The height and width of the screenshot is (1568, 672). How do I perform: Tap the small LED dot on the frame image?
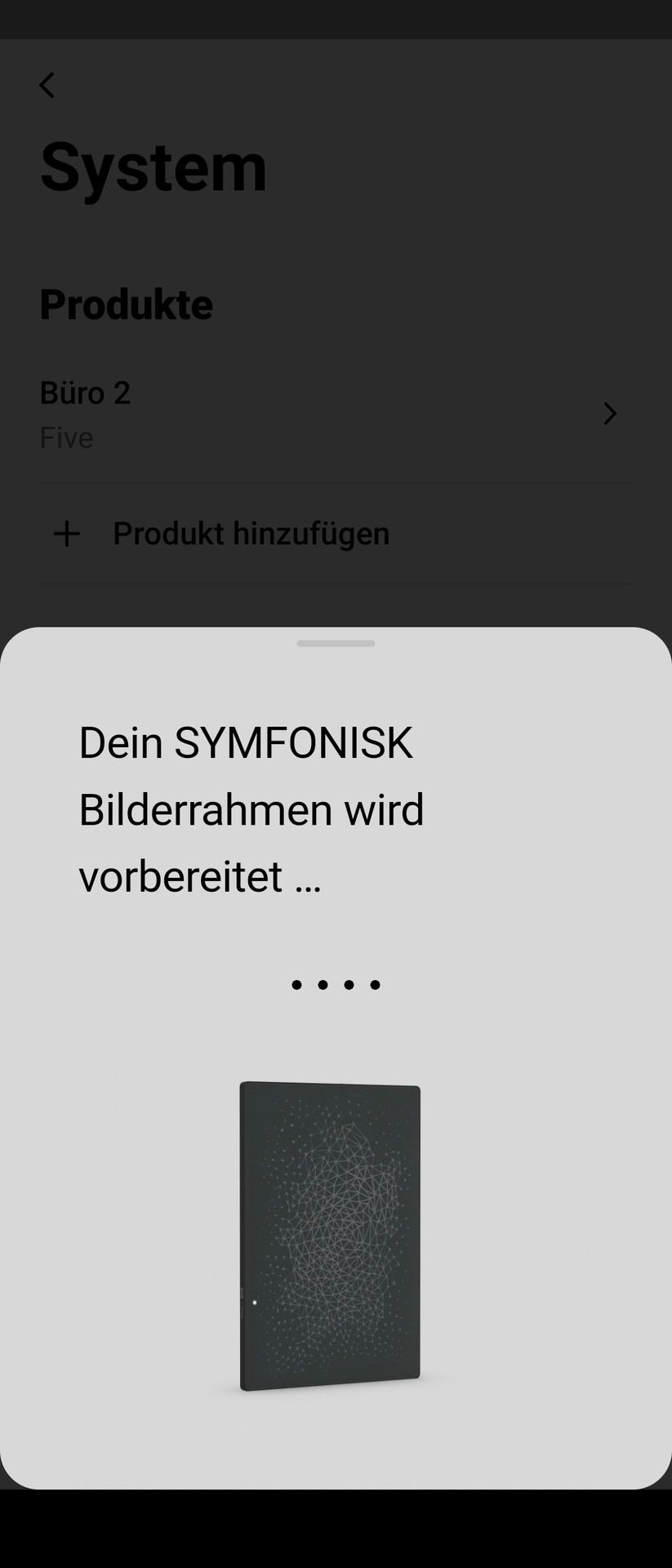[254, 1303]
